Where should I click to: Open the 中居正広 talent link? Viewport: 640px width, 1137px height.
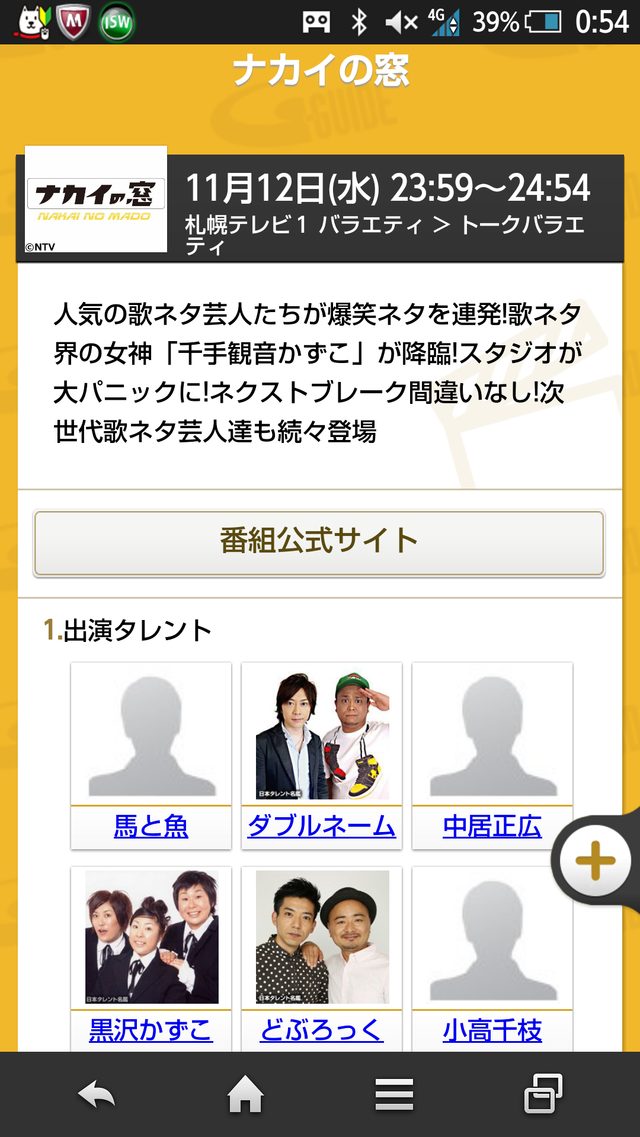(492, 826)
